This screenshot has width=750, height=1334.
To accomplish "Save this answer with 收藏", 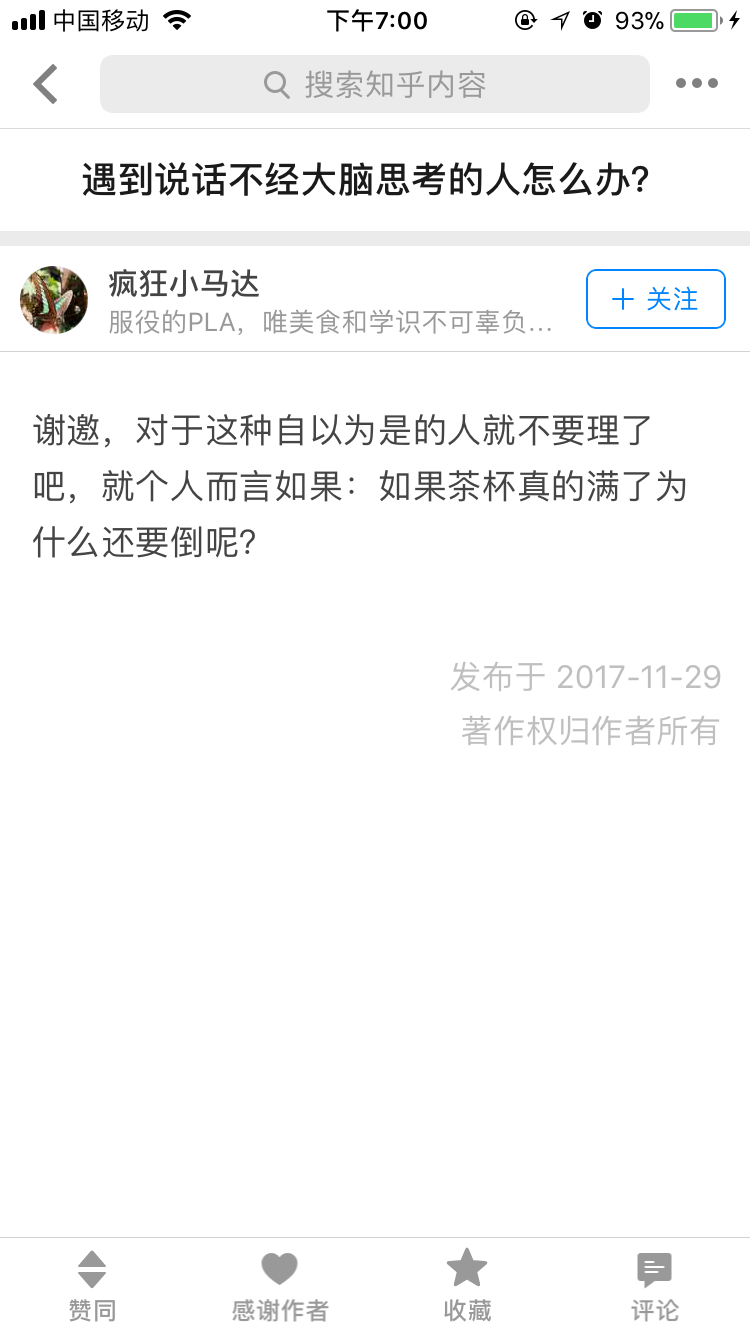I will (467, 1286).
